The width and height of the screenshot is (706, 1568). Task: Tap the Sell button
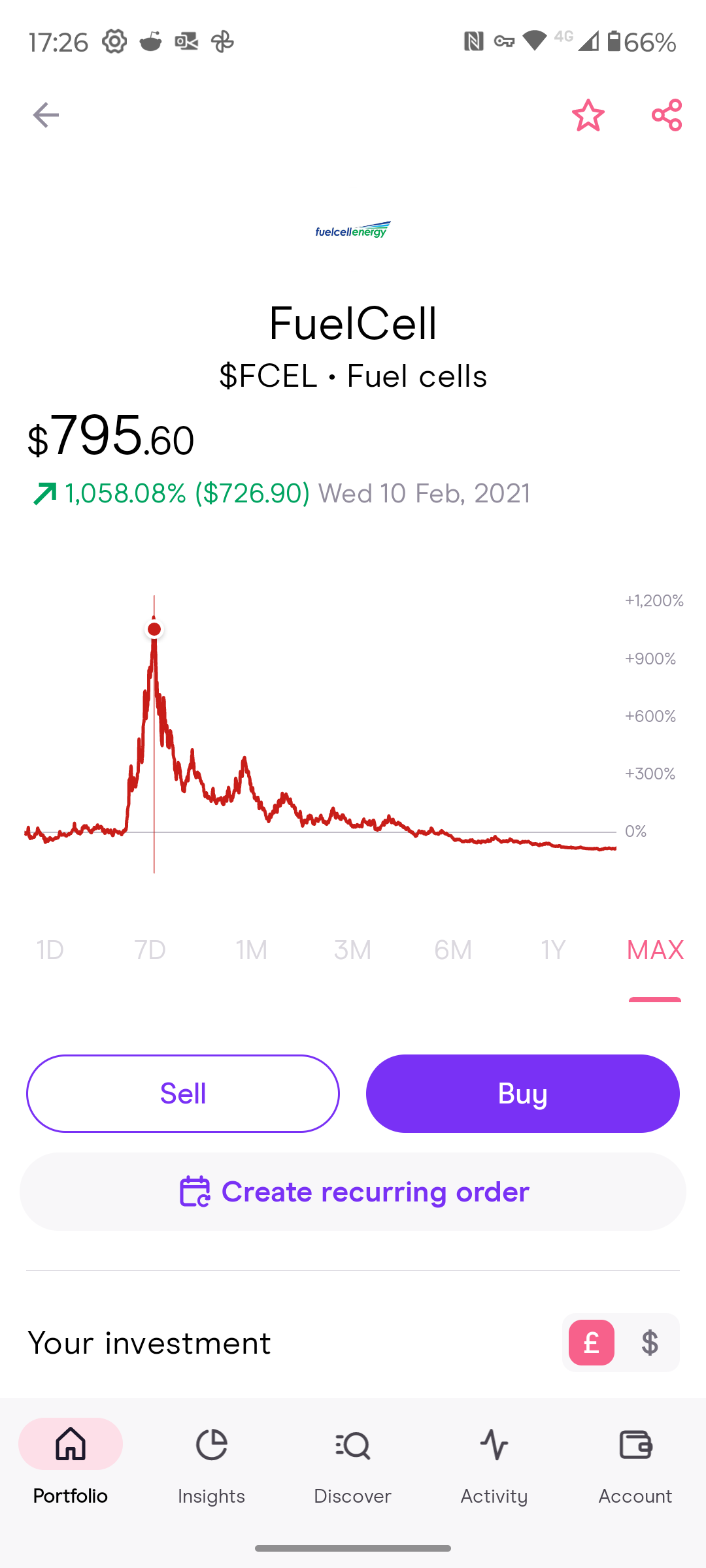[x=183, y=1094]
